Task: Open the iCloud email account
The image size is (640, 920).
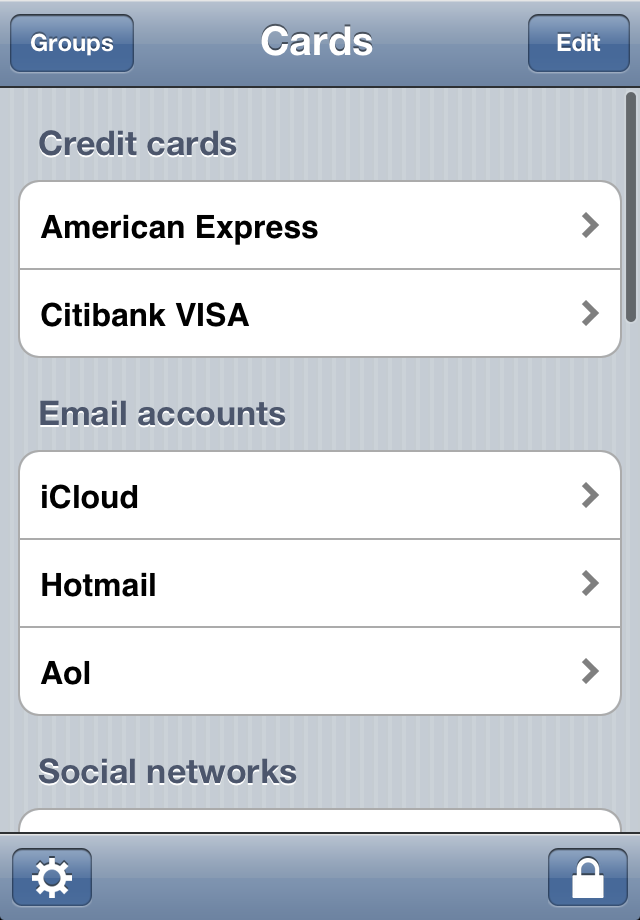Action: 320,496
